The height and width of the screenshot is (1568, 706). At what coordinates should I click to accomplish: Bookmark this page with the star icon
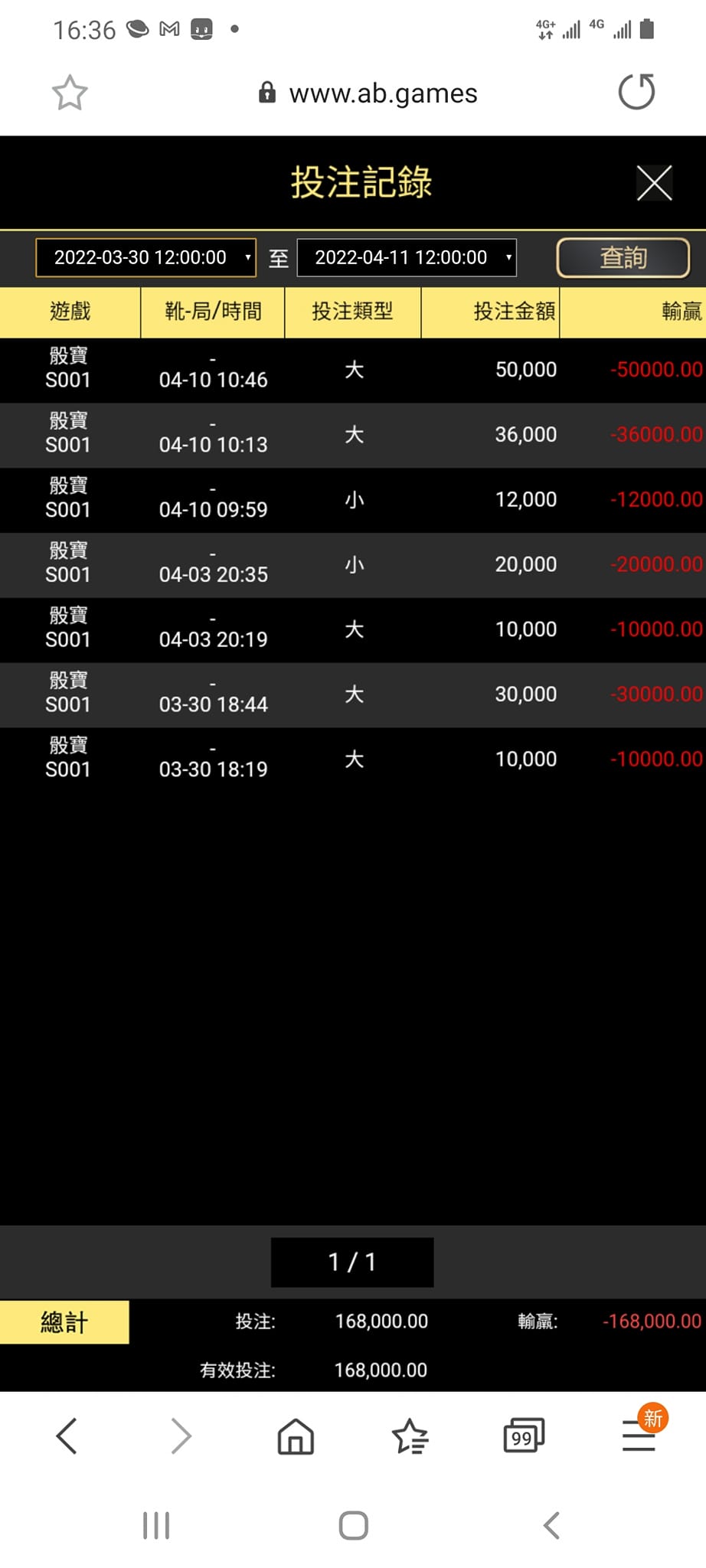point(70,93)
